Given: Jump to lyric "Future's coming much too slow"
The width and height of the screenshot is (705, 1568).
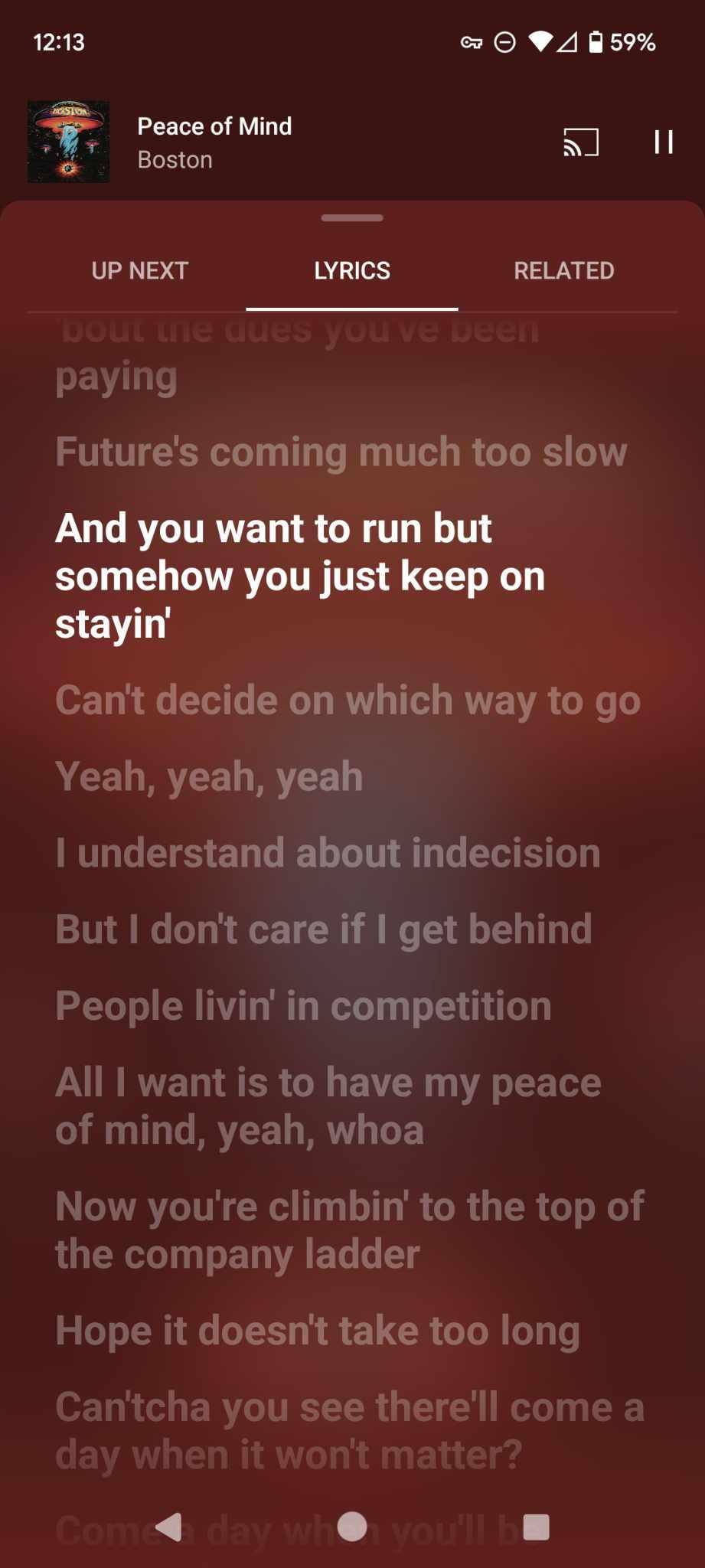Looking at the screenshot, I should [341, 452].
